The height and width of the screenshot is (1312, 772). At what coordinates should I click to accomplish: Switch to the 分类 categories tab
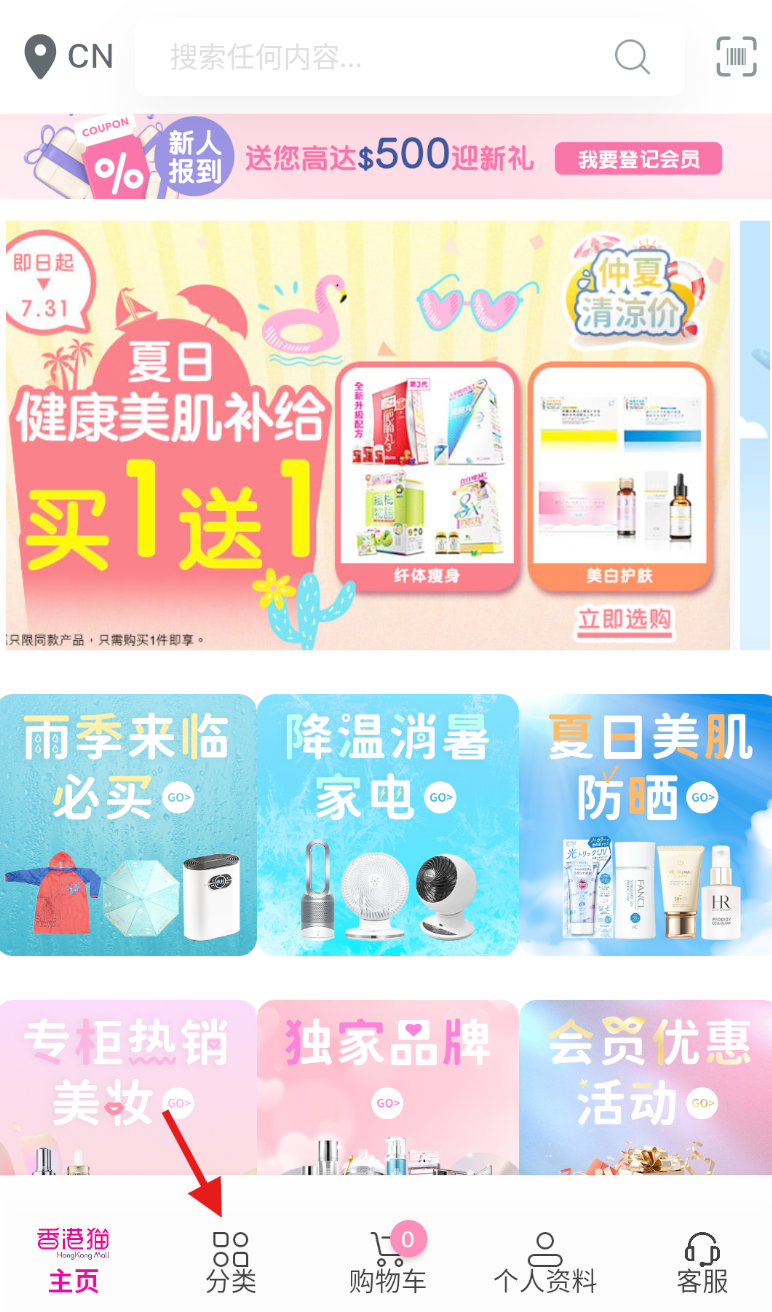231,1262
